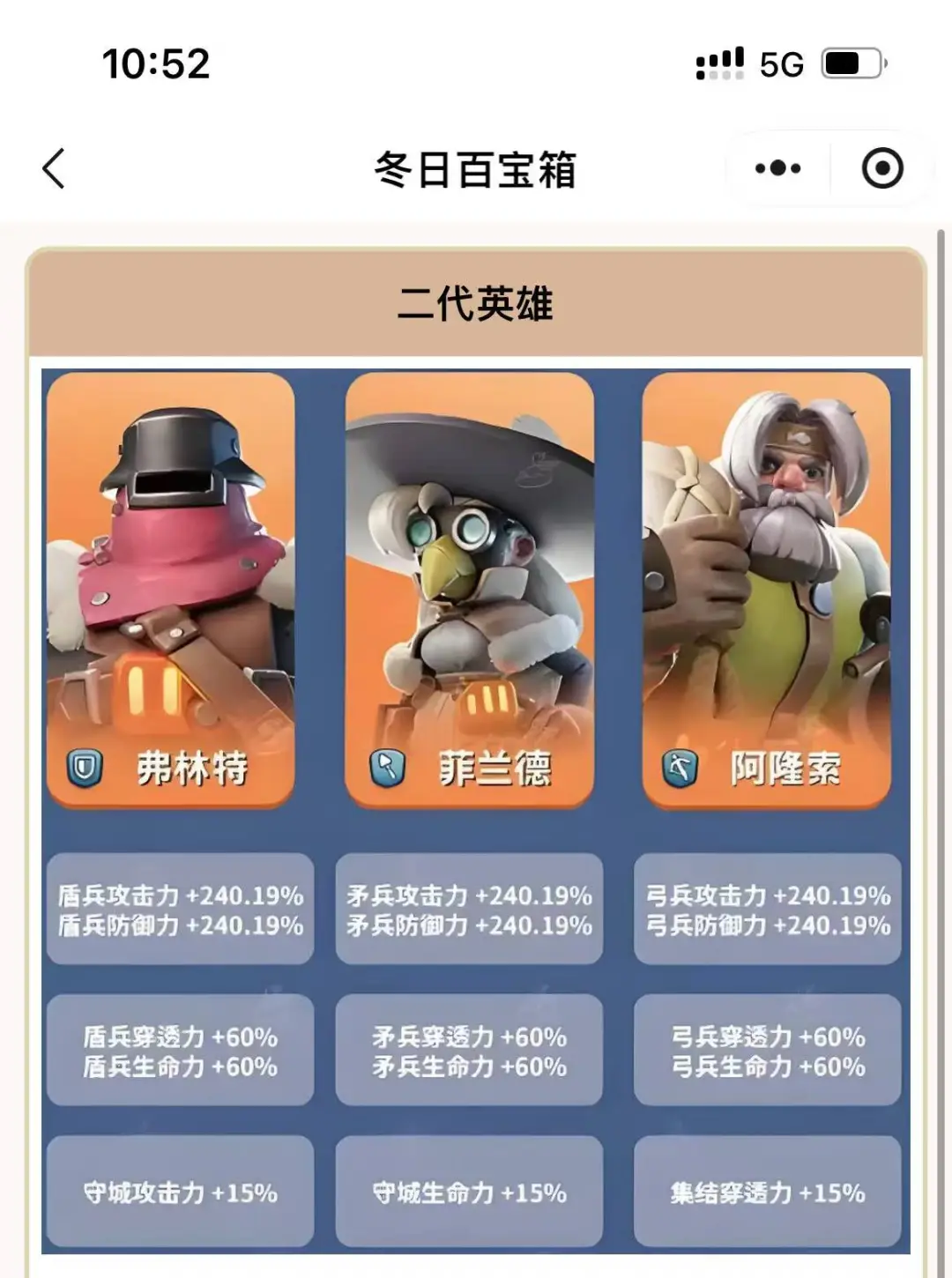Go back using the top-left arrow

coord(54,168)
